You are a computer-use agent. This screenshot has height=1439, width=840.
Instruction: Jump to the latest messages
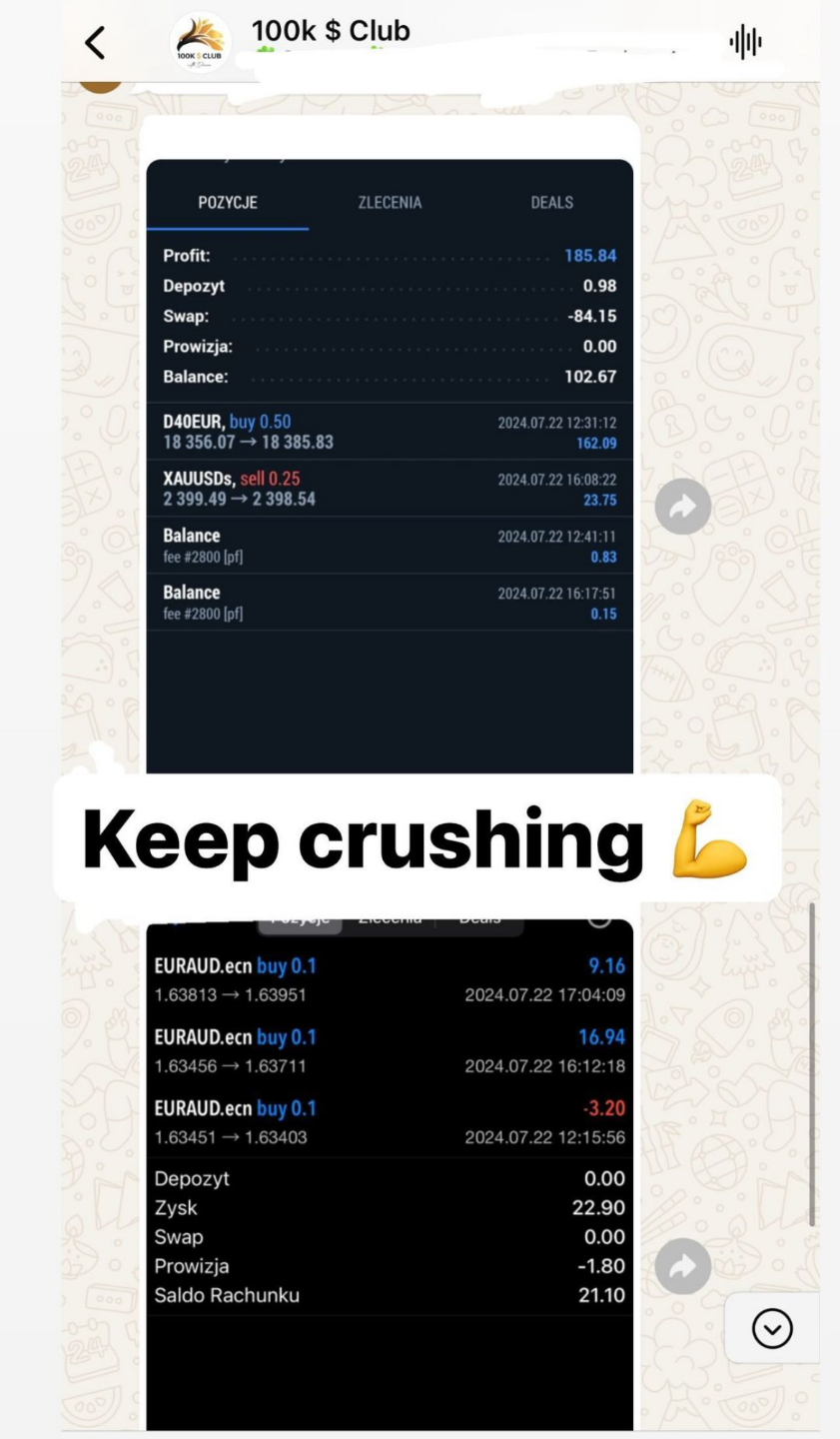[x=772, y=1329]
